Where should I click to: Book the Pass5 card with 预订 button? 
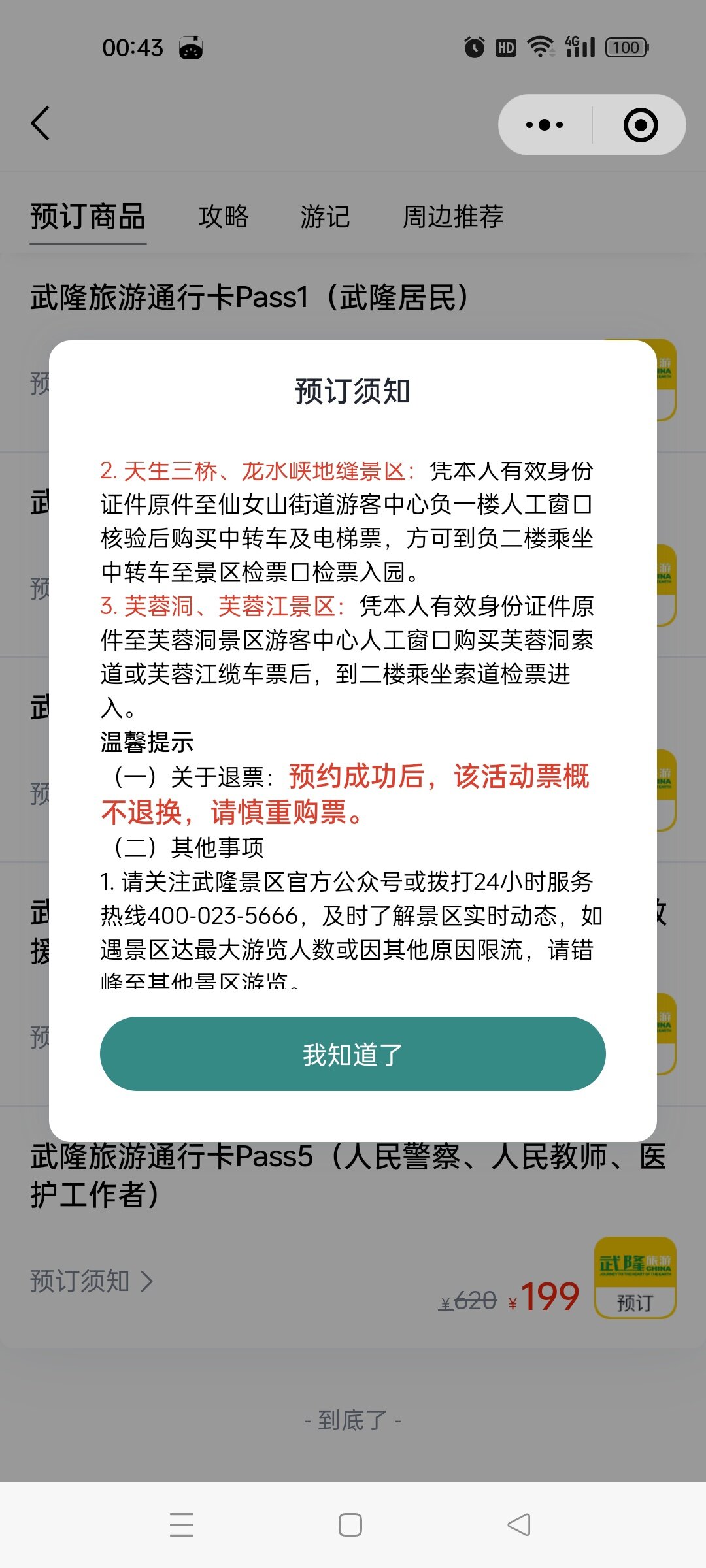[x=635, y=1302]
